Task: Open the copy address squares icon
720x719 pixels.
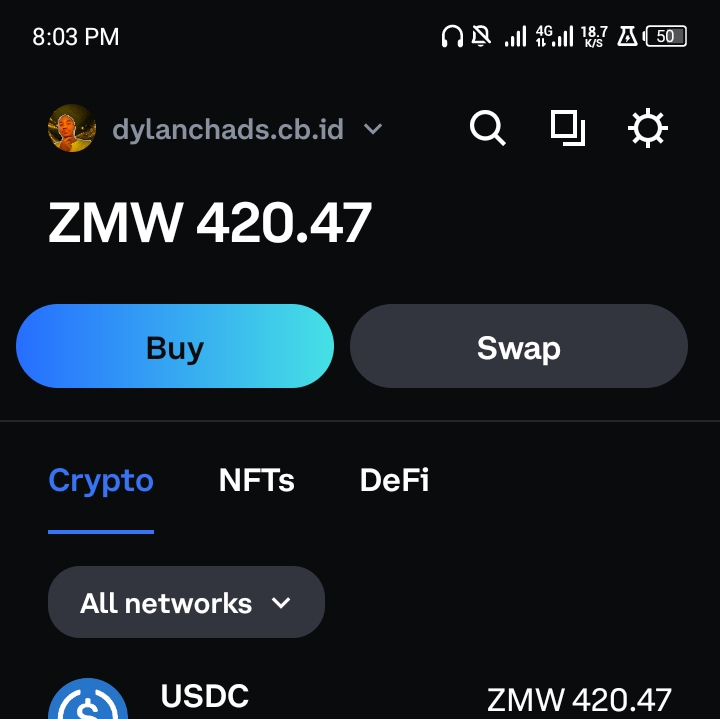Action: click(x=568, y=129)
